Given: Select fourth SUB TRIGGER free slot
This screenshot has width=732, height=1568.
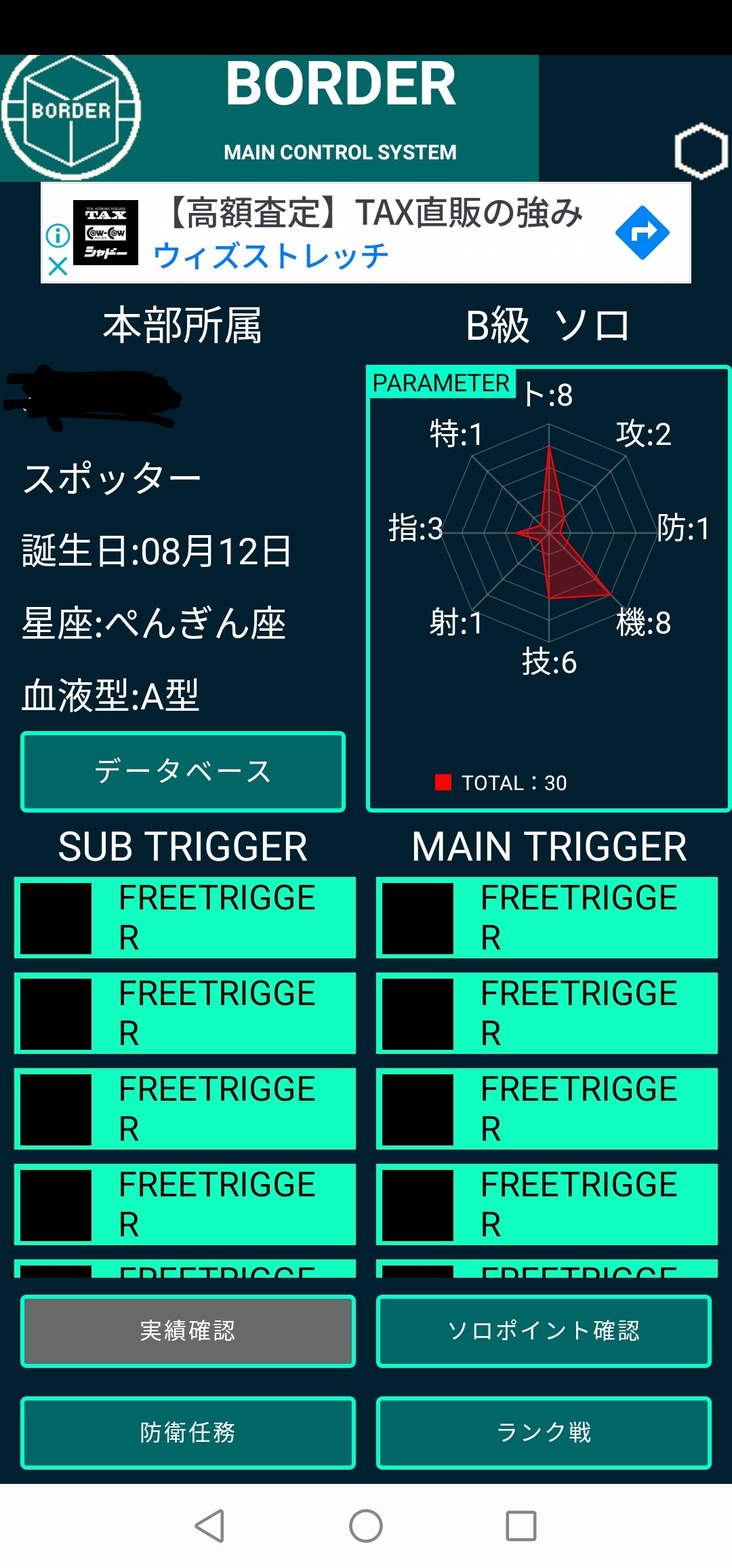Looking at the screenshot, I should point(185,1204).
